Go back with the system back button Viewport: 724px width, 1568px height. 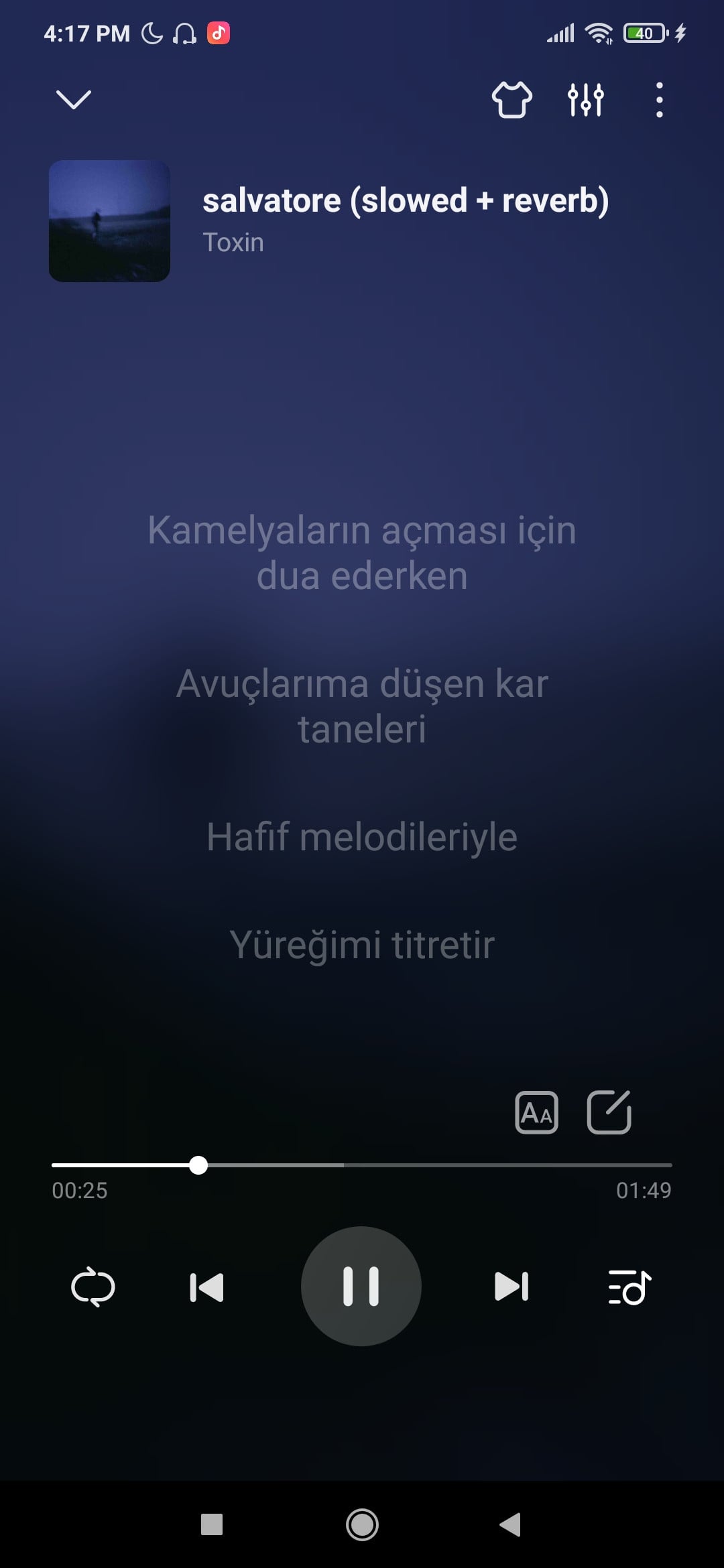[x=510, y=1524]
